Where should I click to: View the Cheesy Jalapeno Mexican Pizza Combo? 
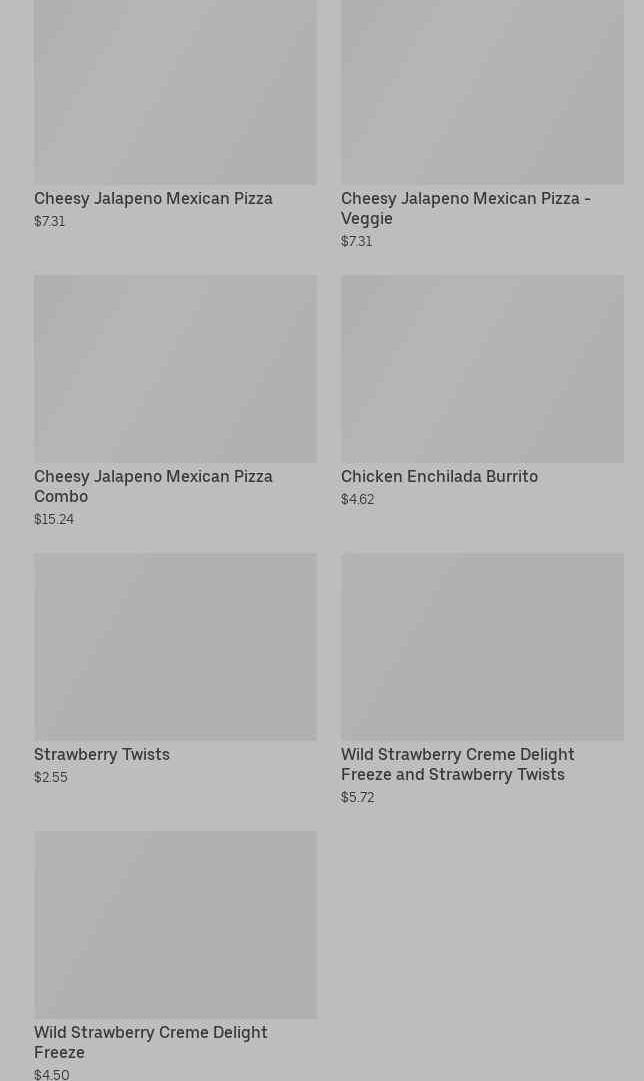pos(175,401)
